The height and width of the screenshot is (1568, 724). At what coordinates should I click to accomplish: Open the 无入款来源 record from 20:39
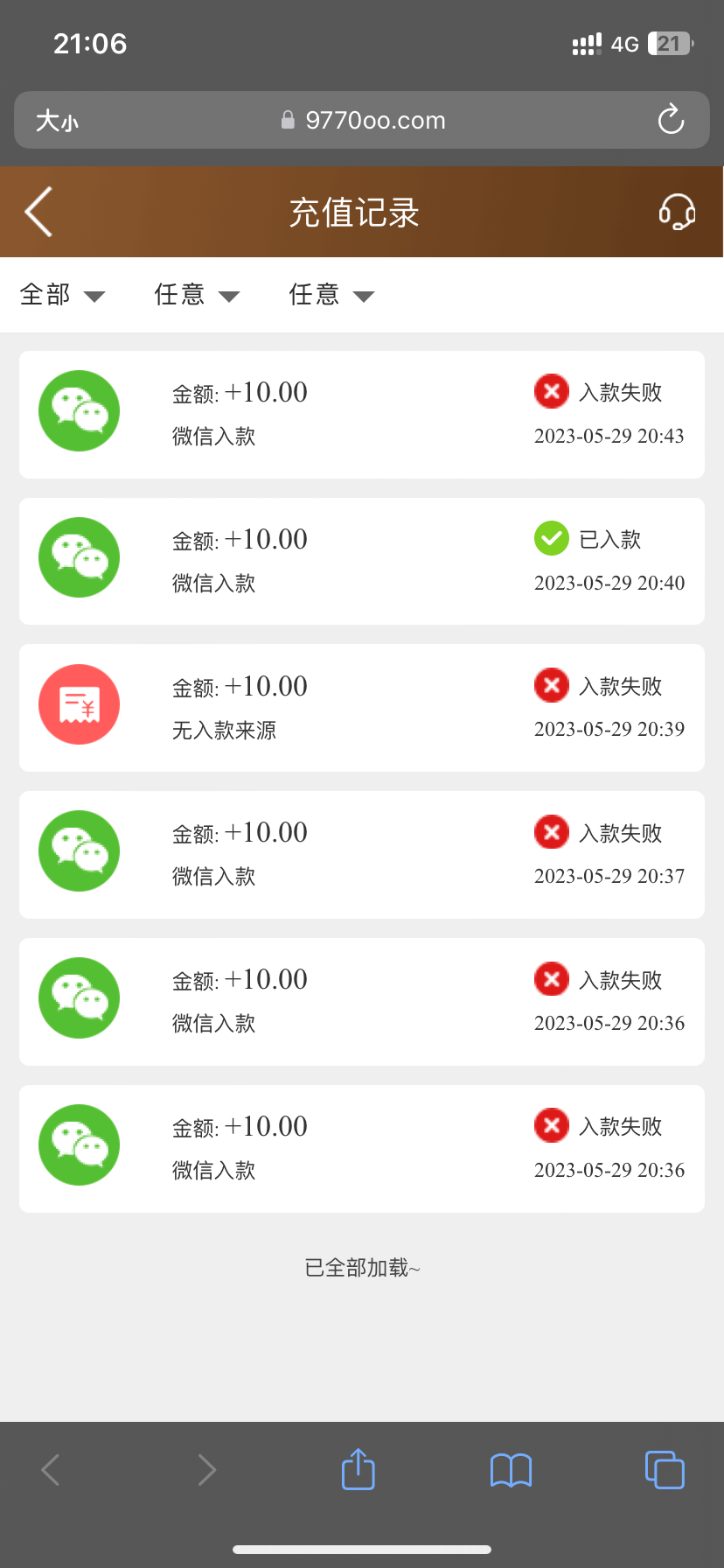(361, 708)
